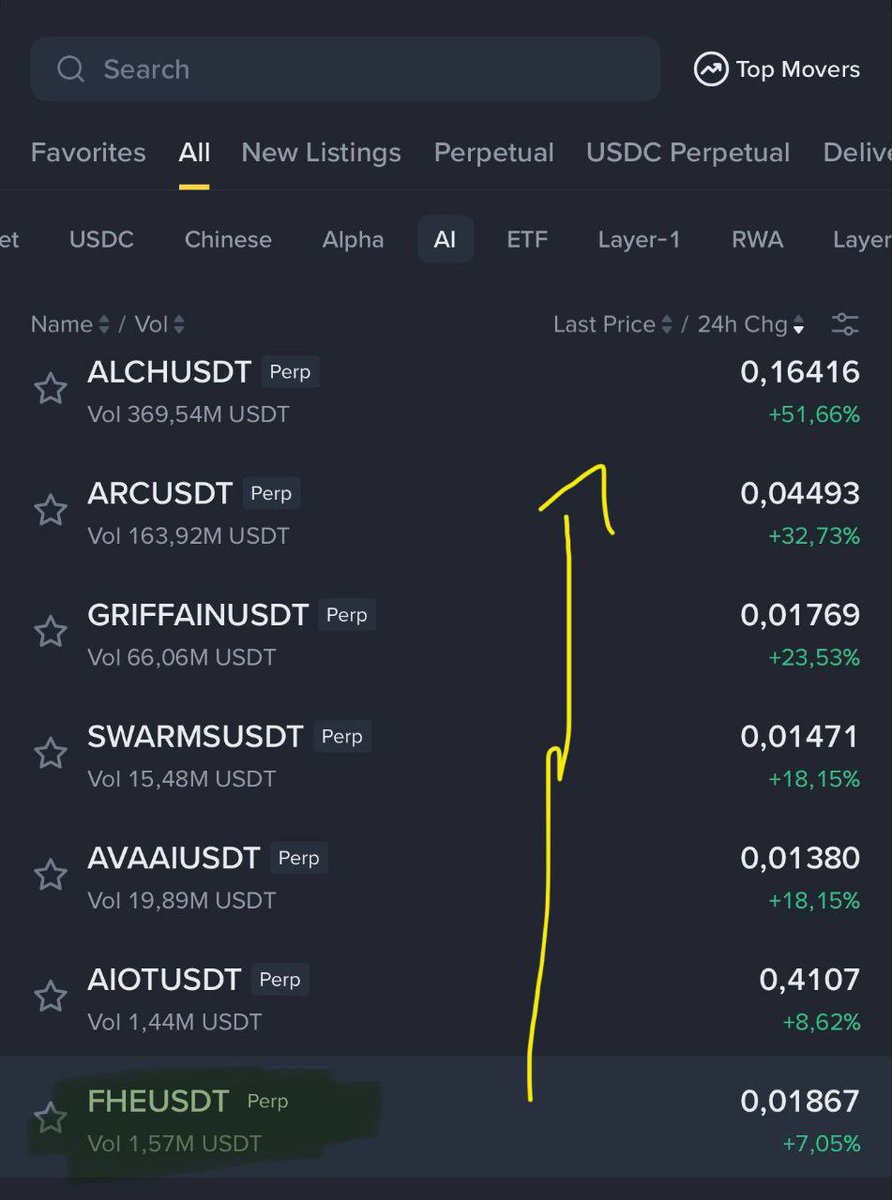Select the RWA category chip
This screenshot has width=892, height=1200.
pos(757,240)
